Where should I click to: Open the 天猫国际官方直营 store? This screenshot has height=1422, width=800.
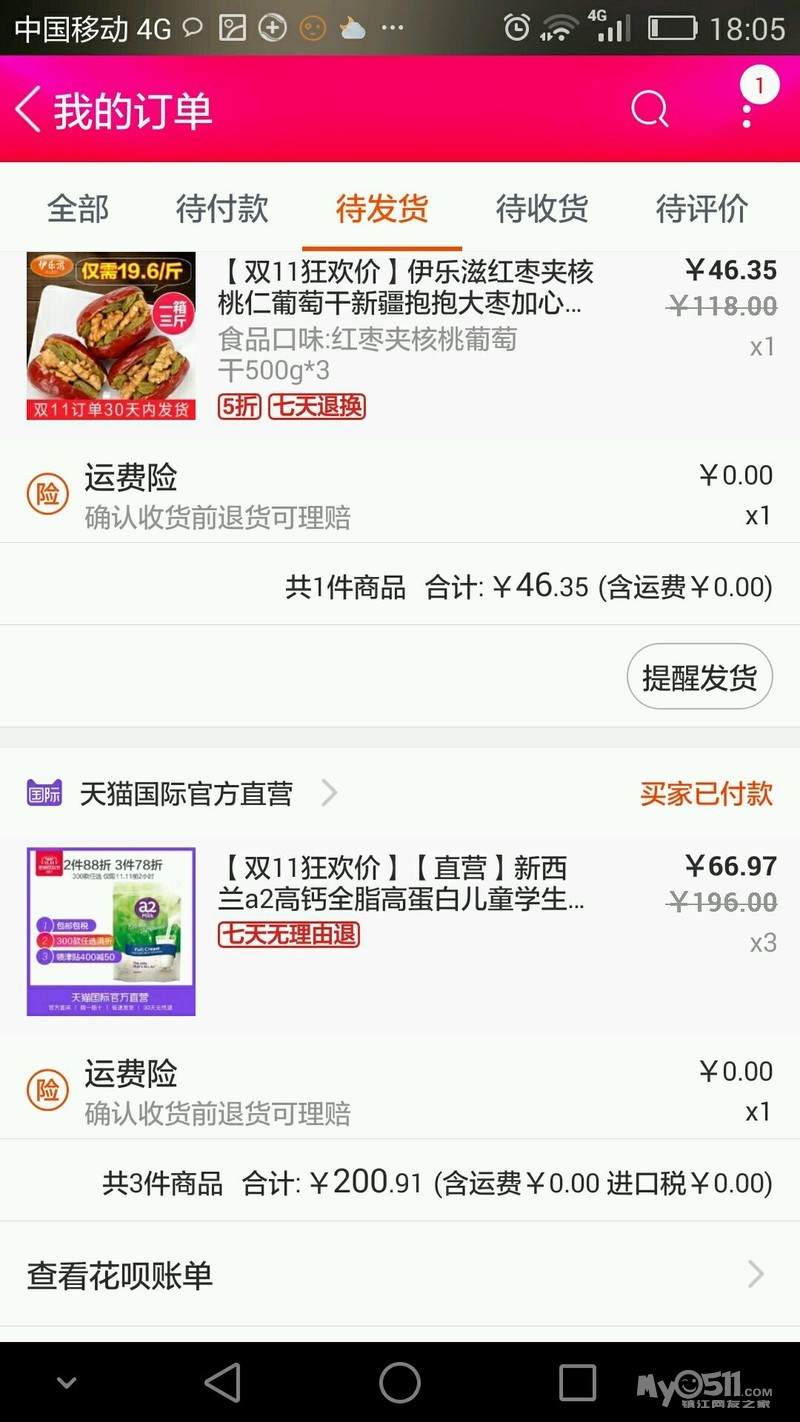pyautogui.click(x=185, y=794)
